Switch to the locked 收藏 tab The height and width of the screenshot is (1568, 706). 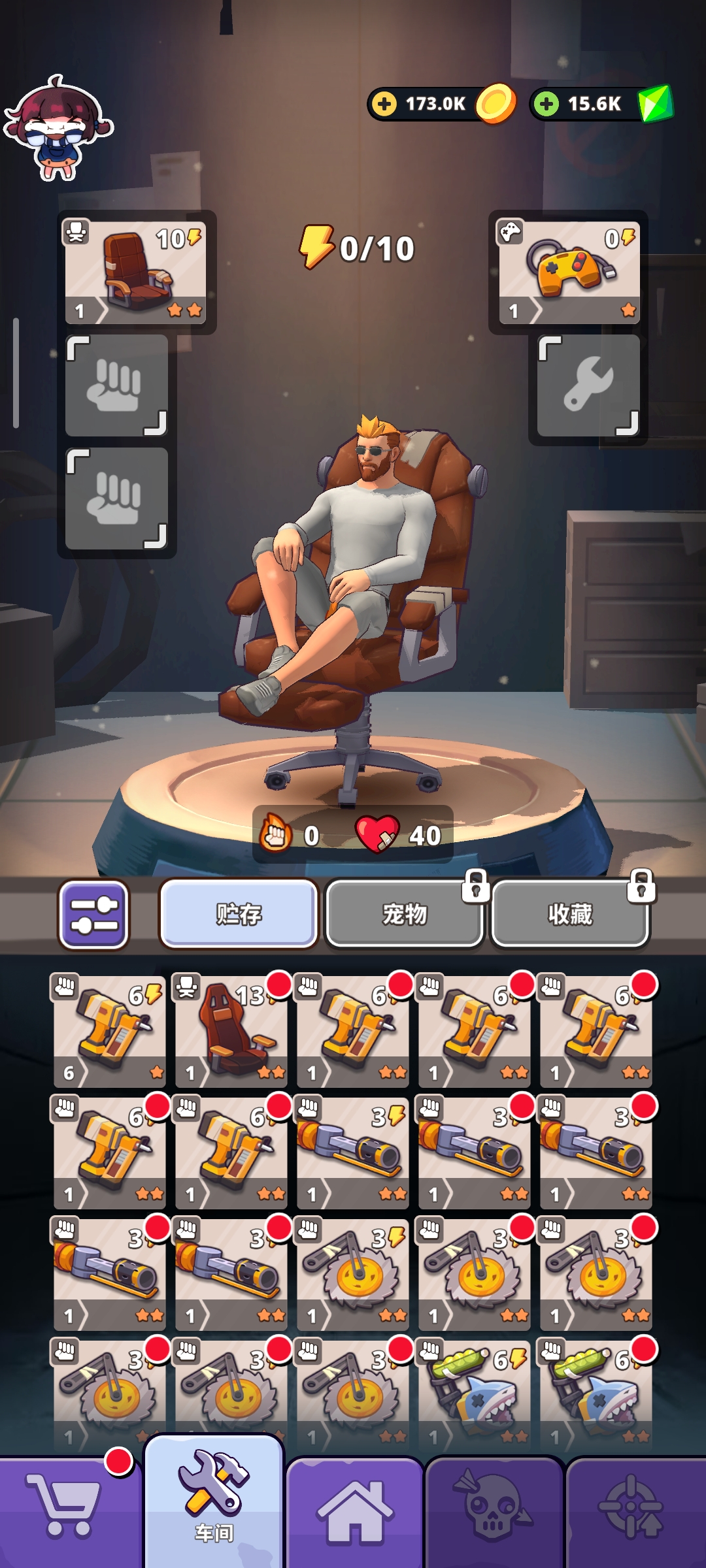[x=570, y=914]
